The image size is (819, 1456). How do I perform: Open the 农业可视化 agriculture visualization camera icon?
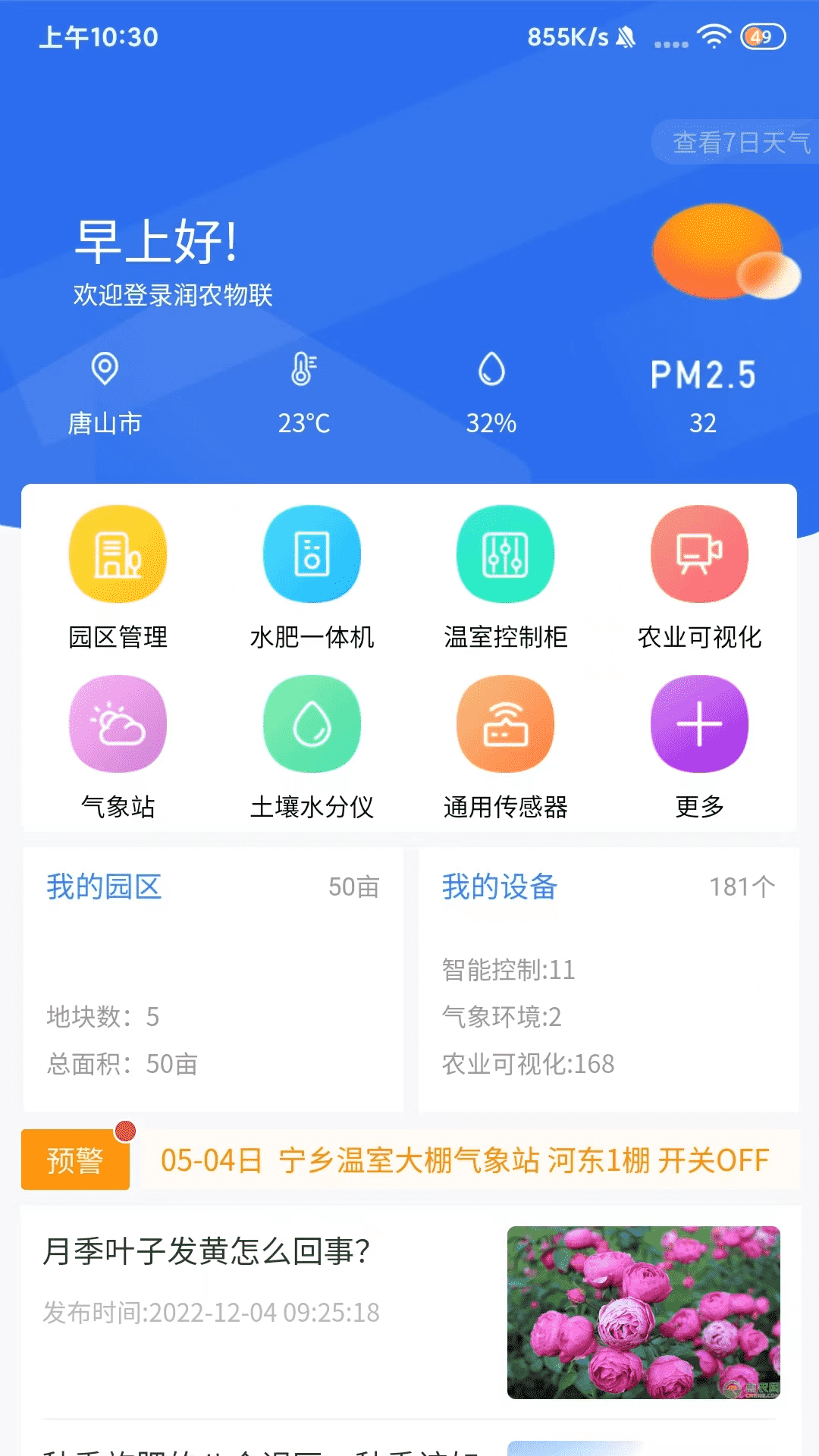[x=699, y=554]
